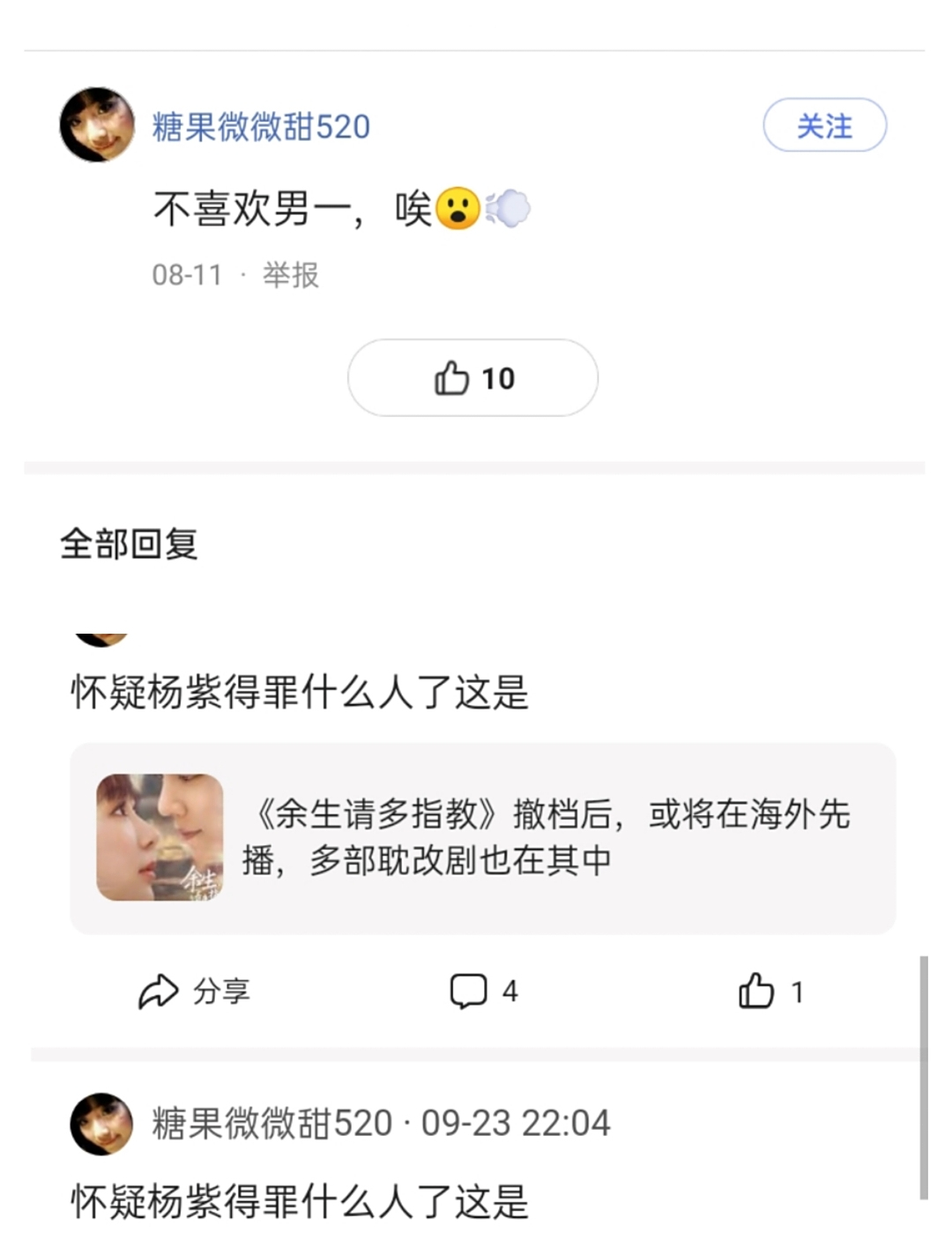View the 4 comments on the reply
Image resolution: width=952 pixels, height=1255 pixels.
coord(483,991)
